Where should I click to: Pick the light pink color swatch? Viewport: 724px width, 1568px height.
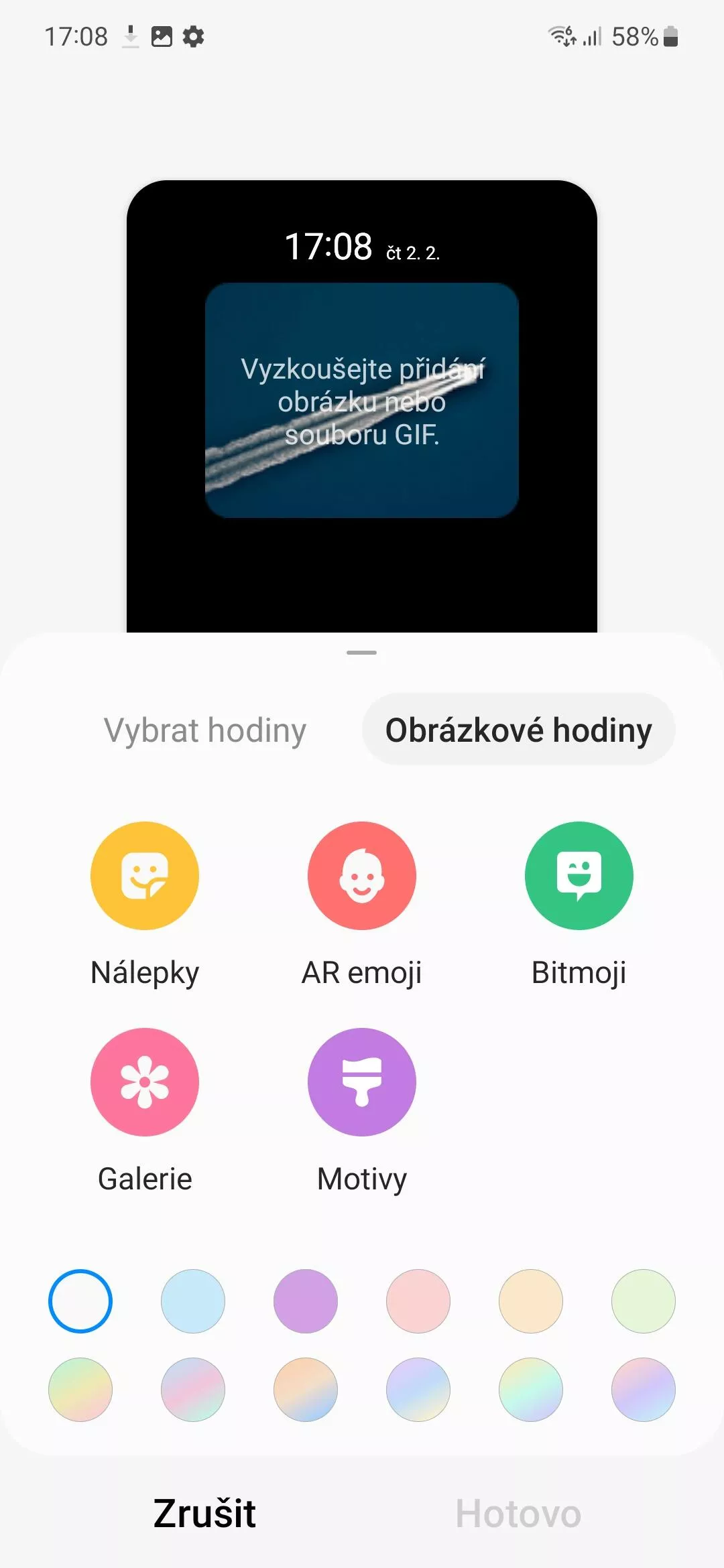click(418, 1301)
